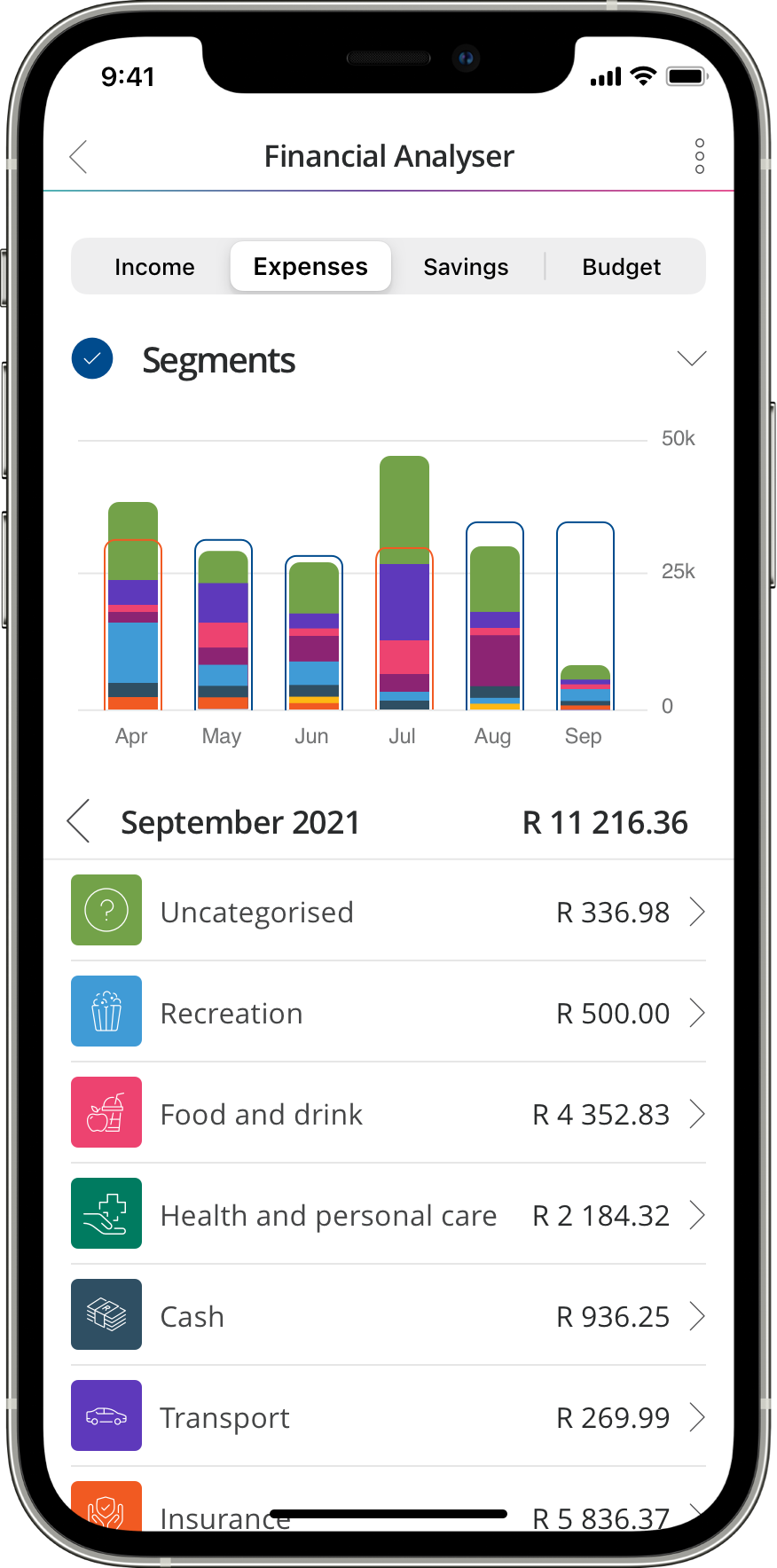Toggle the Segments checkmark
The image size is (777, 1568).
point(92,359)
